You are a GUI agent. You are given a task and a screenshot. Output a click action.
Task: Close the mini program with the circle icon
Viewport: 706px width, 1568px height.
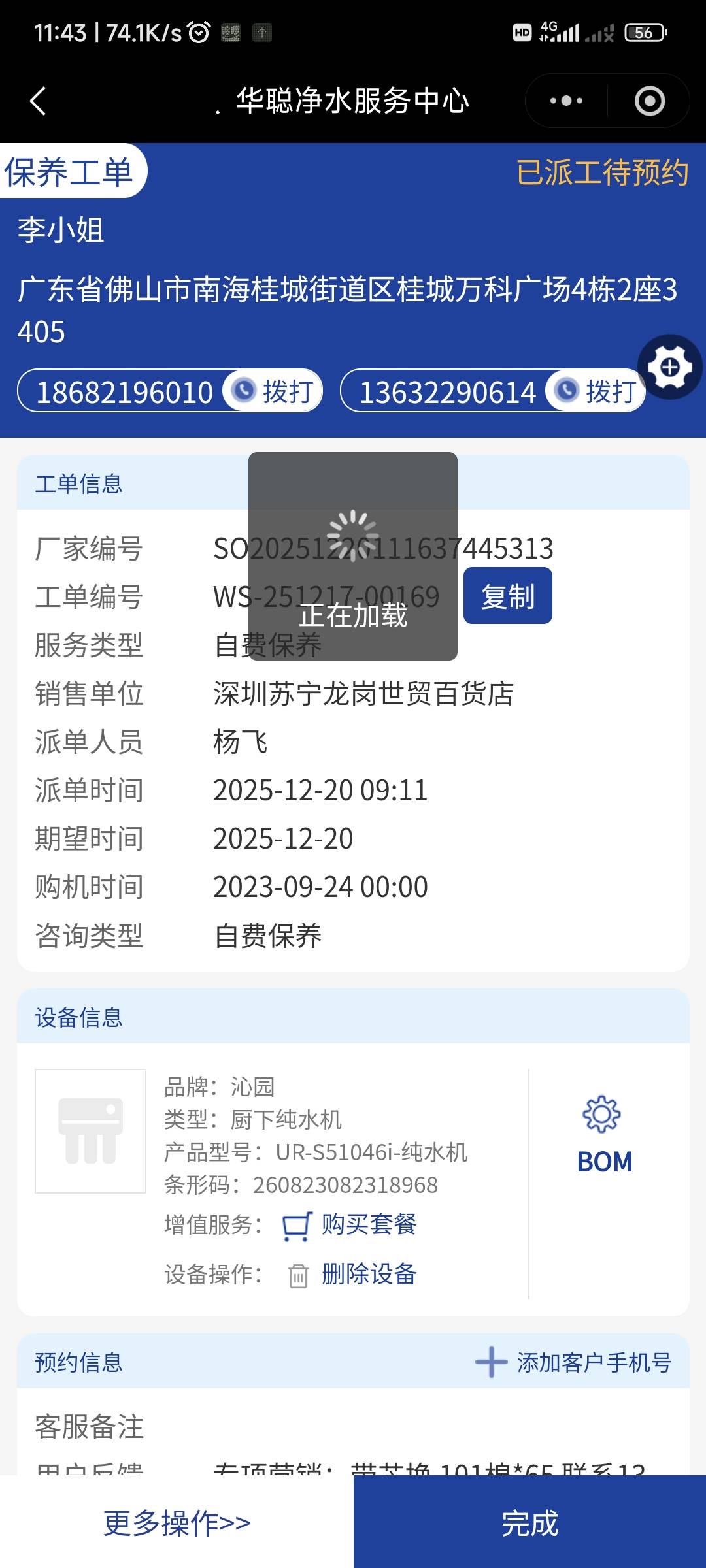tap(649, 101)
